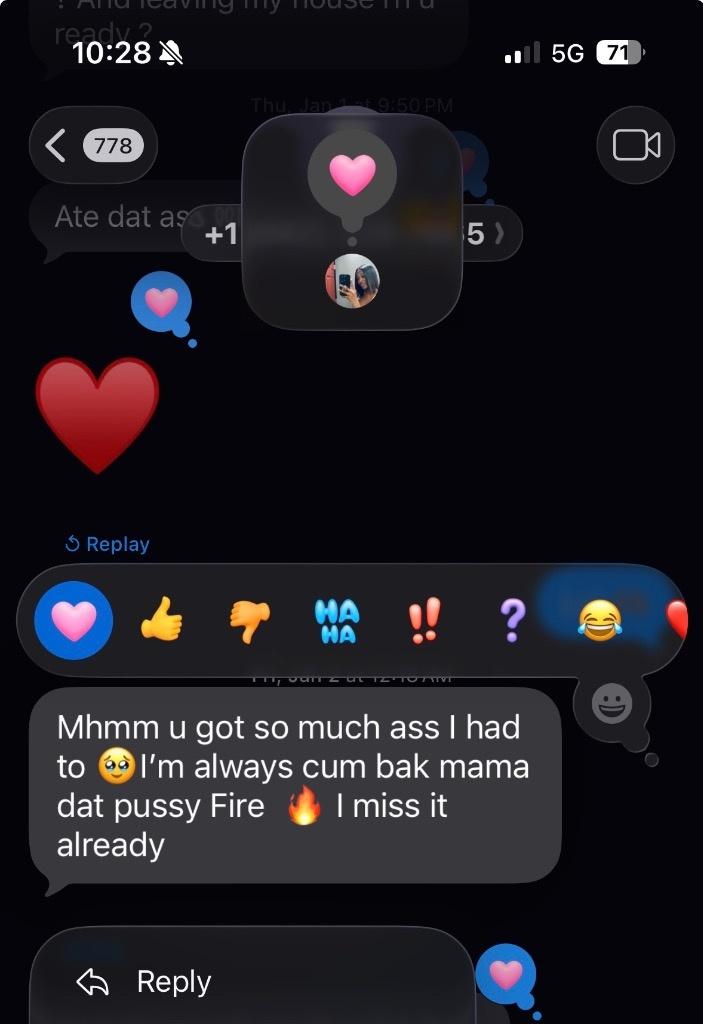Open the emoji picker for reactions
703x1024 pixels.
(x=611, y=707)
